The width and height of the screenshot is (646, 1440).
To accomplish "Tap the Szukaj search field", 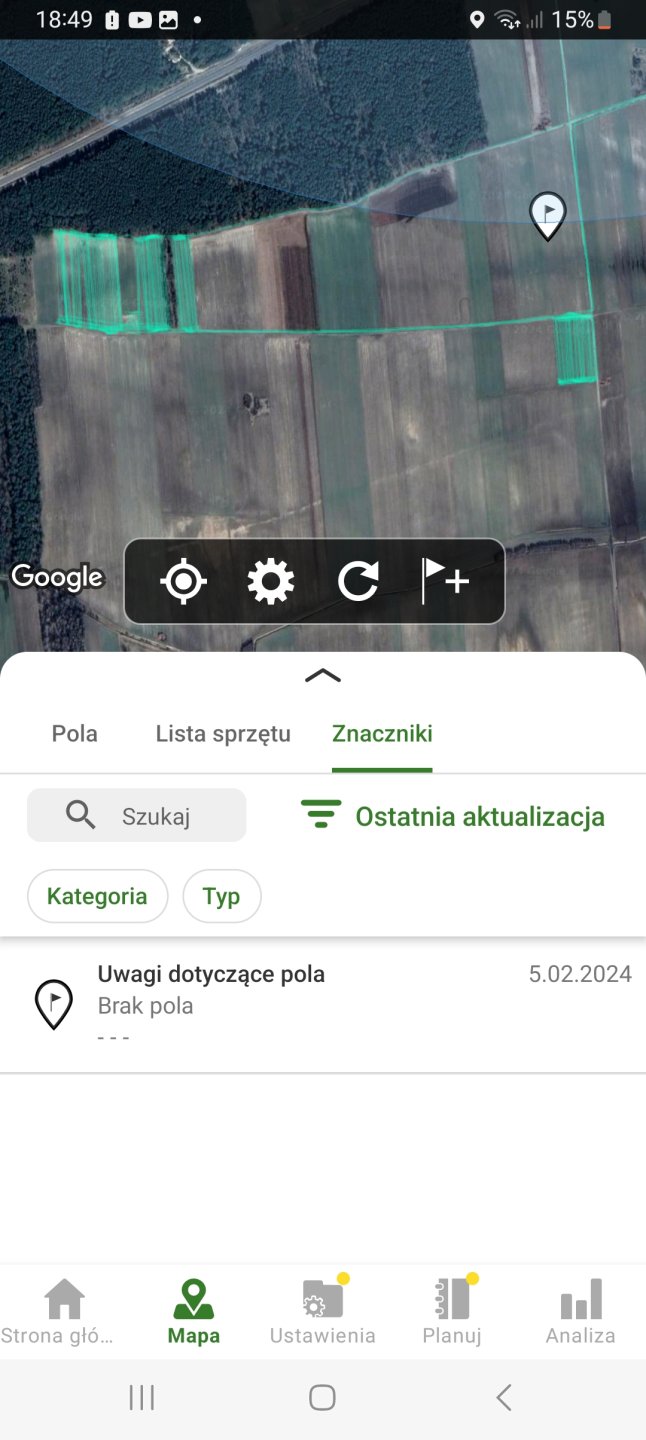I will [137, 816].
